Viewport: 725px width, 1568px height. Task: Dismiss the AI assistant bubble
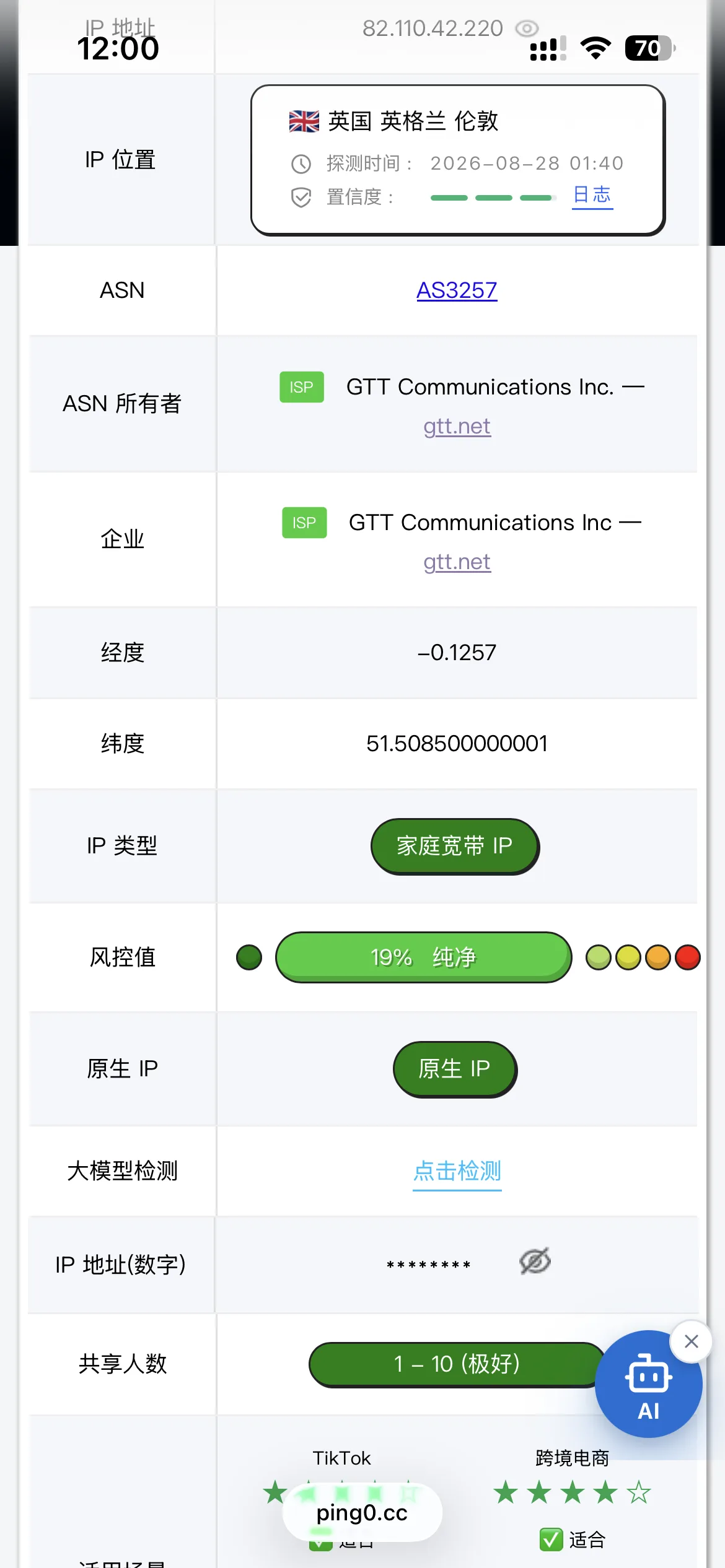tap(692, 1341)
